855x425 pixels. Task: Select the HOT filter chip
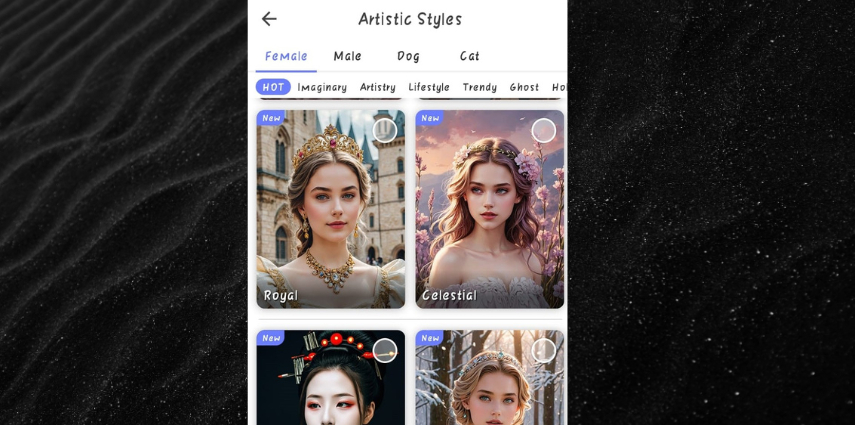tap(273, 87)
